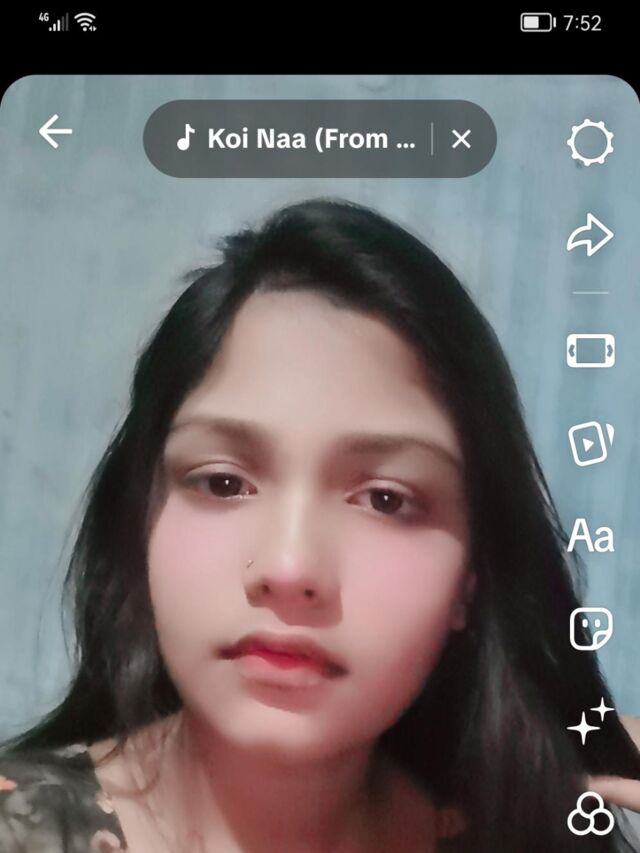Open the video clip tool
The width and height of the screenshot is (640, 853).
(590, 443)
